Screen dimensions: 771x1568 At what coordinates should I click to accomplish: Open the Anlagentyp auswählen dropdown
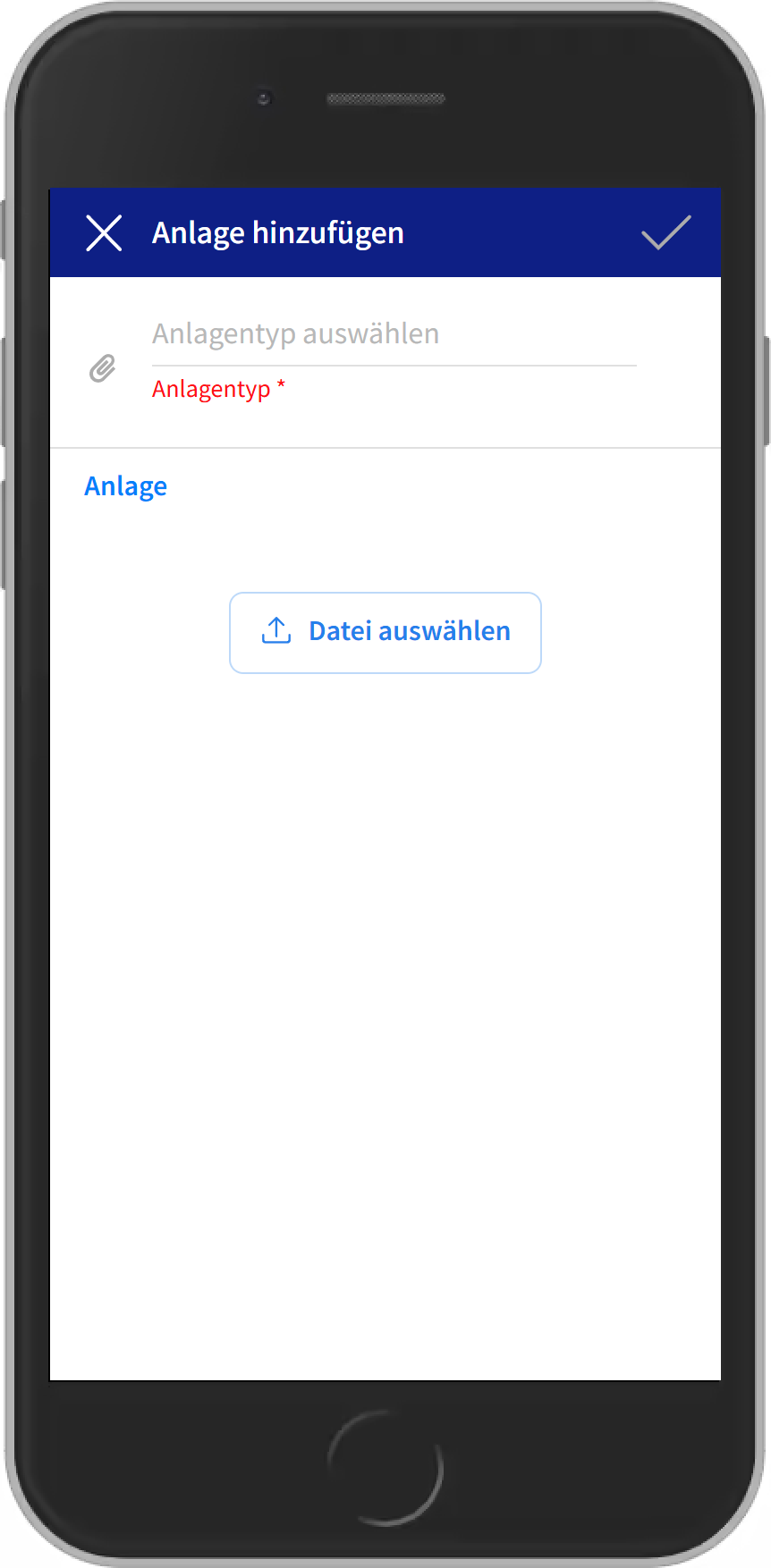[x=394, y=334]
